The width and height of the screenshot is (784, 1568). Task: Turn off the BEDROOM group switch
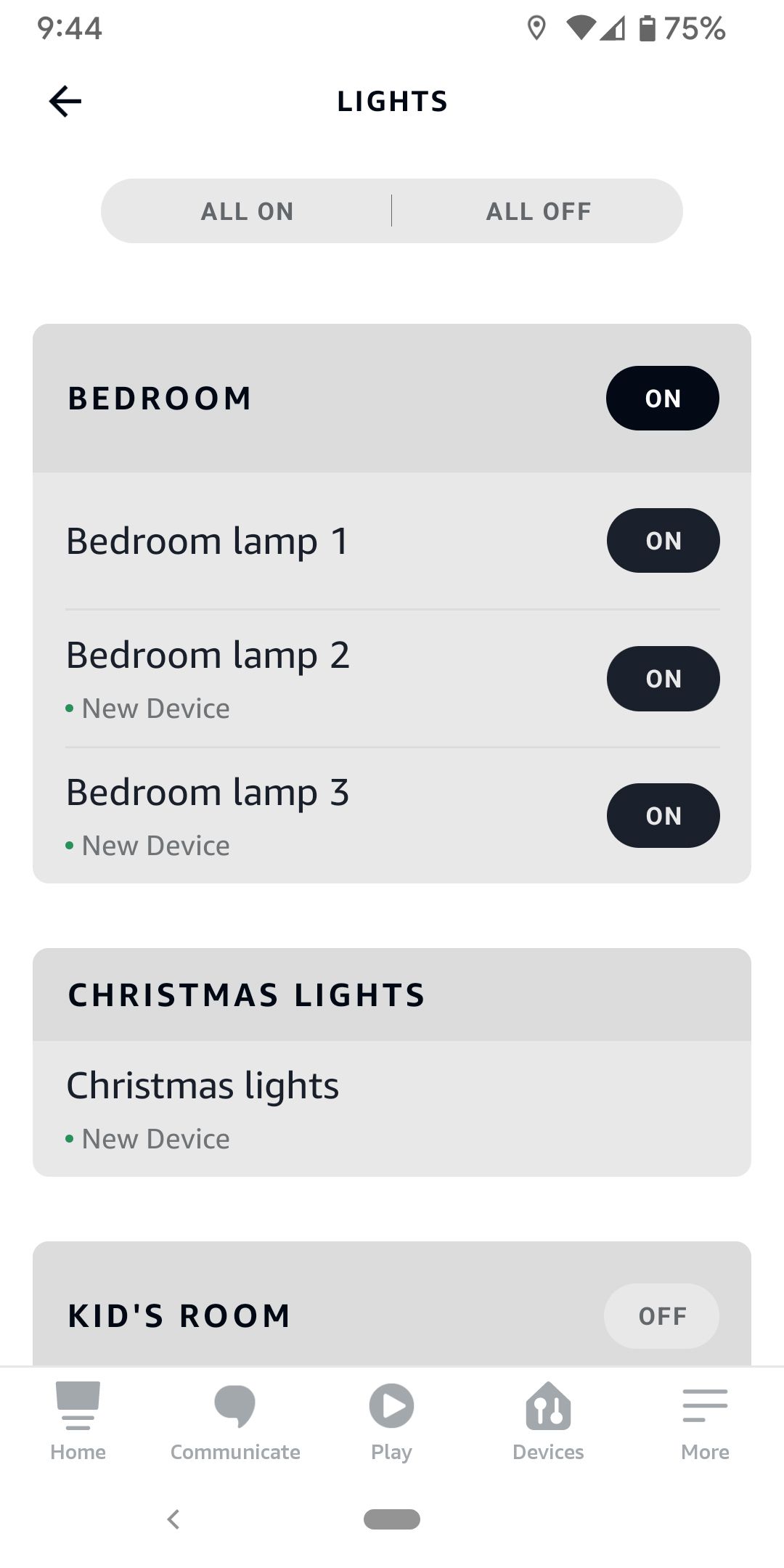662,398
